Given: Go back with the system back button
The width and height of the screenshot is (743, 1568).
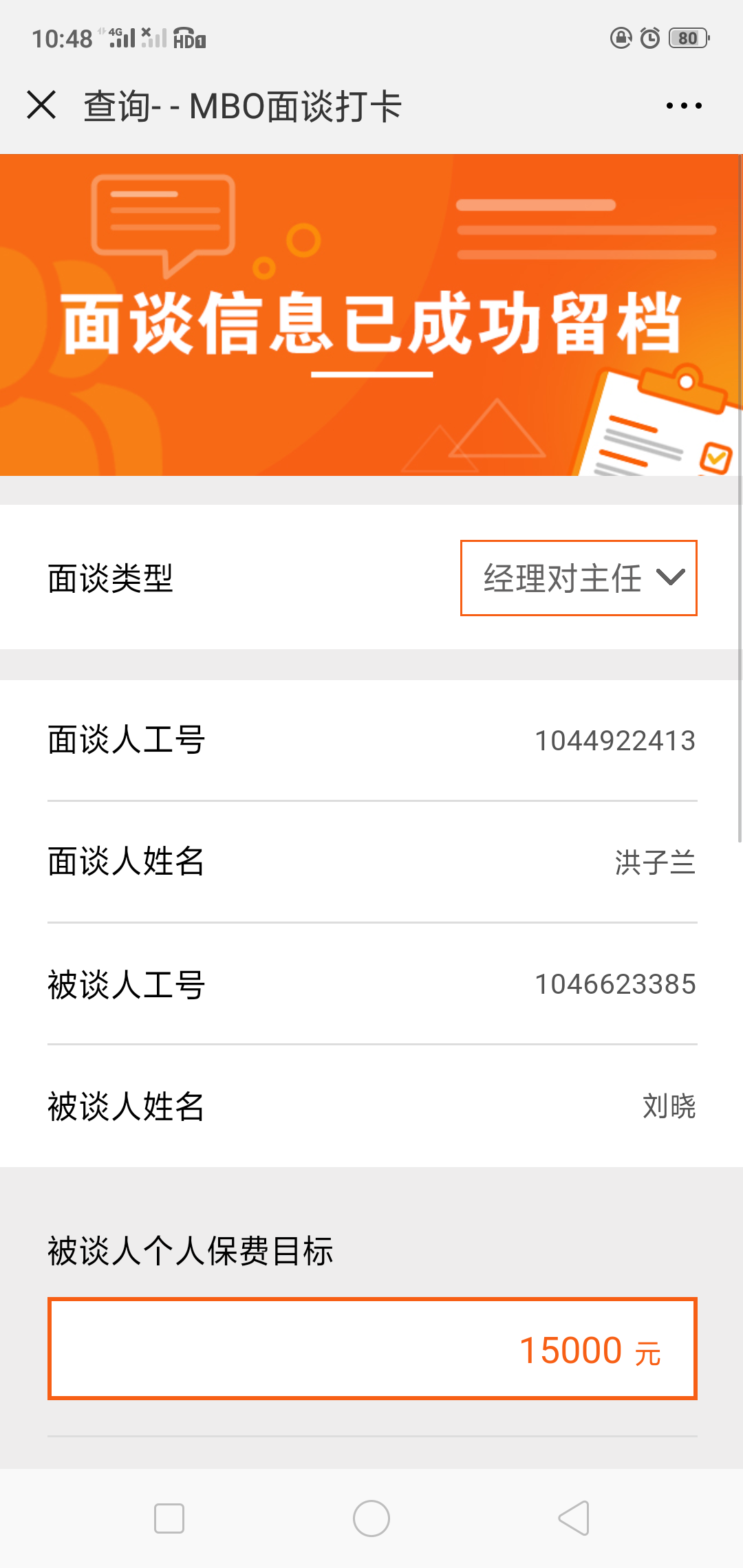Looking at the screenshot, I should point(574,1518).
